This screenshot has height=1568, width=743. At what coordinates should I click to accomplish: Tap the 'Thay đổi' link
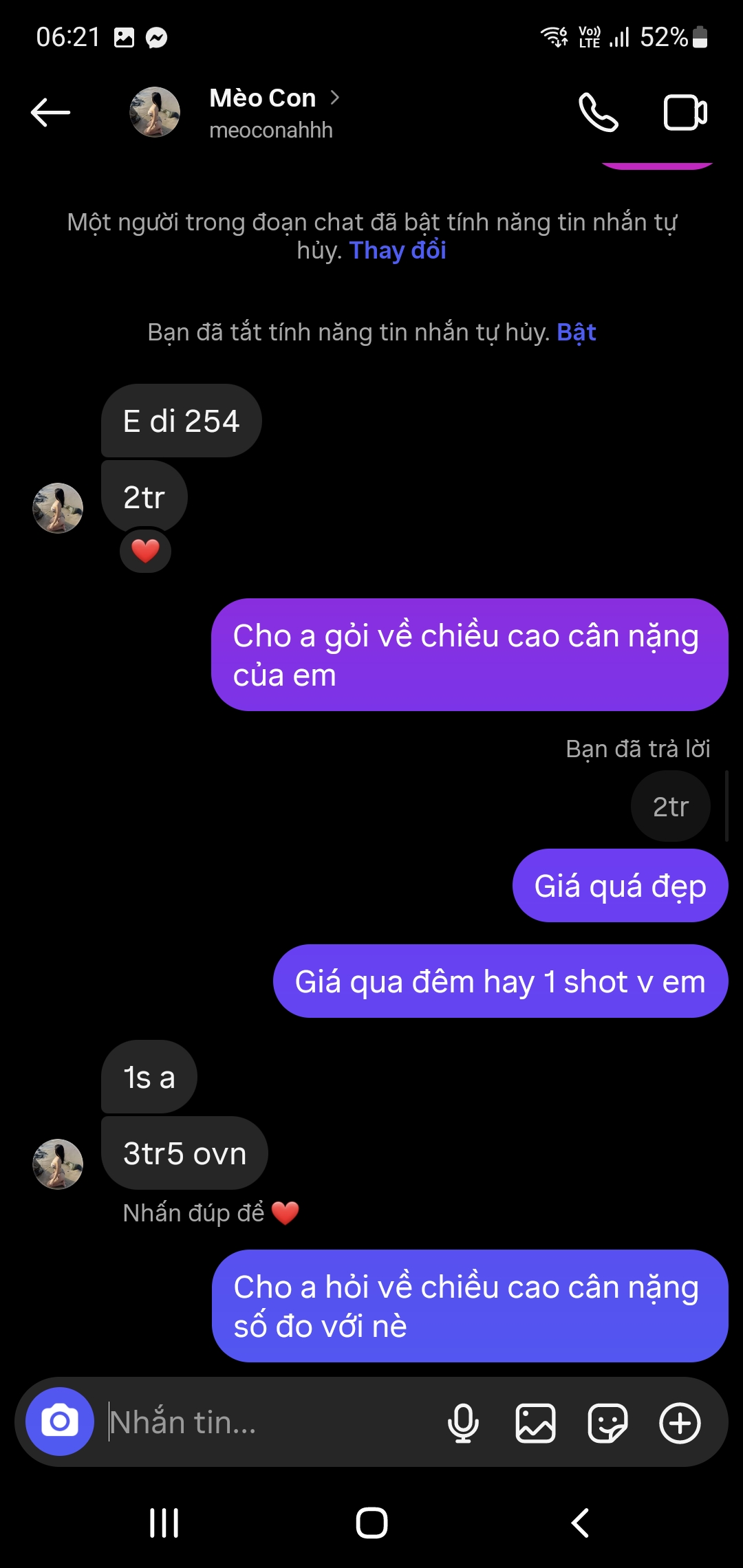tap(398, 250)
